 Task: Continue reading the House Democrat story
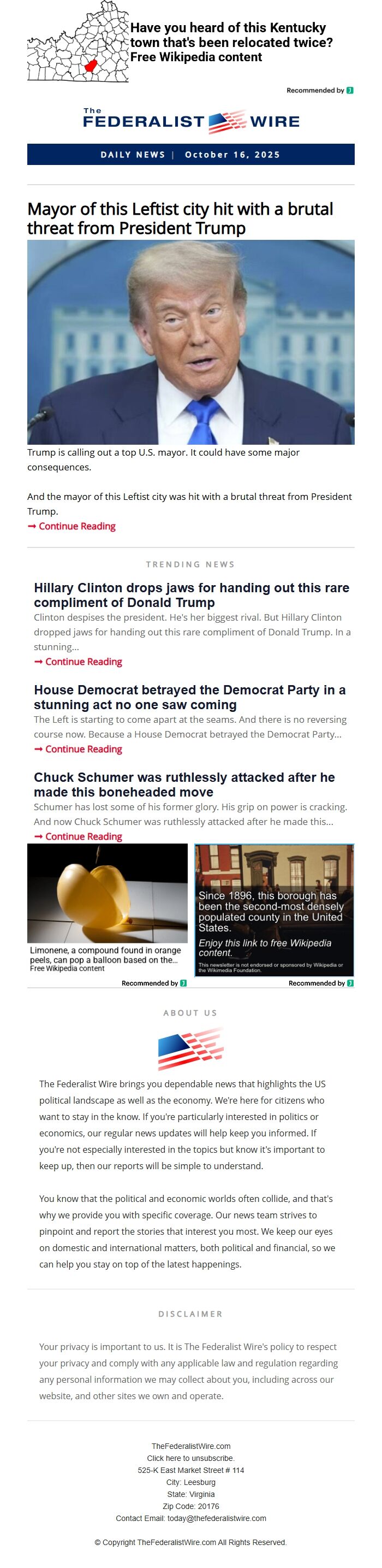(x=83, y=748)
